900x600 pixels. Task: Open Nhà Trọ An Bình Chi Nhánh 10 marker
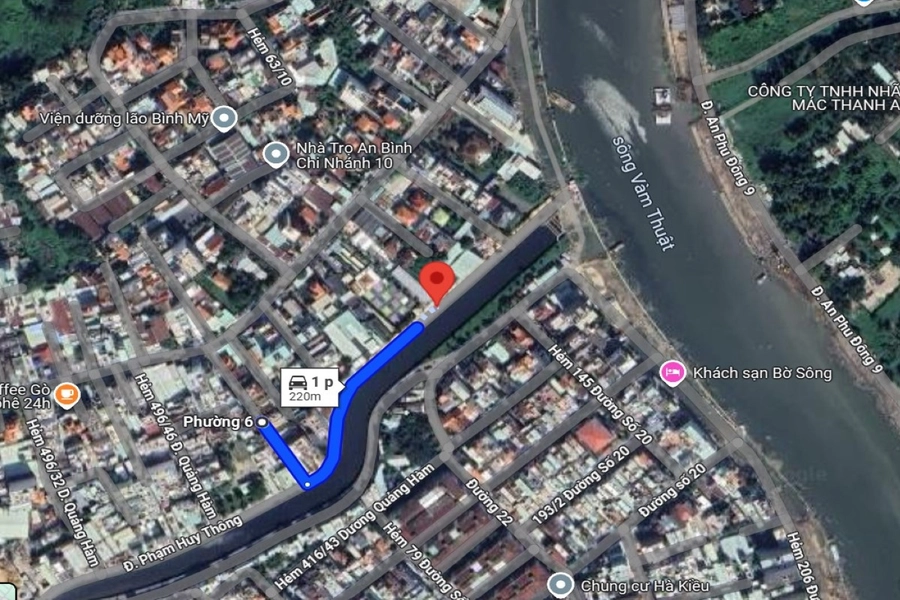coord(275,153)
